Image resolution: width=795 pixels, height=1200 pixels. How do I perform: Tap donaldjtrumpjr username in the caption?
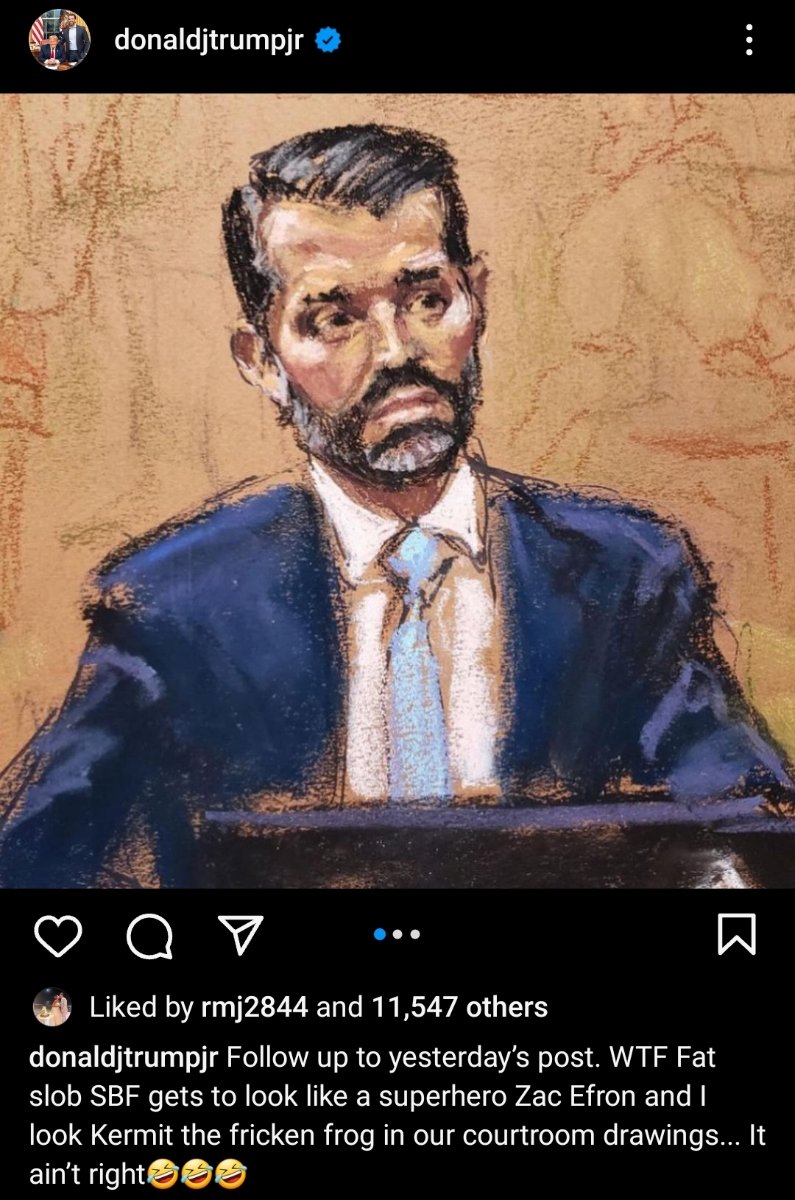(x=125, y=1057)
